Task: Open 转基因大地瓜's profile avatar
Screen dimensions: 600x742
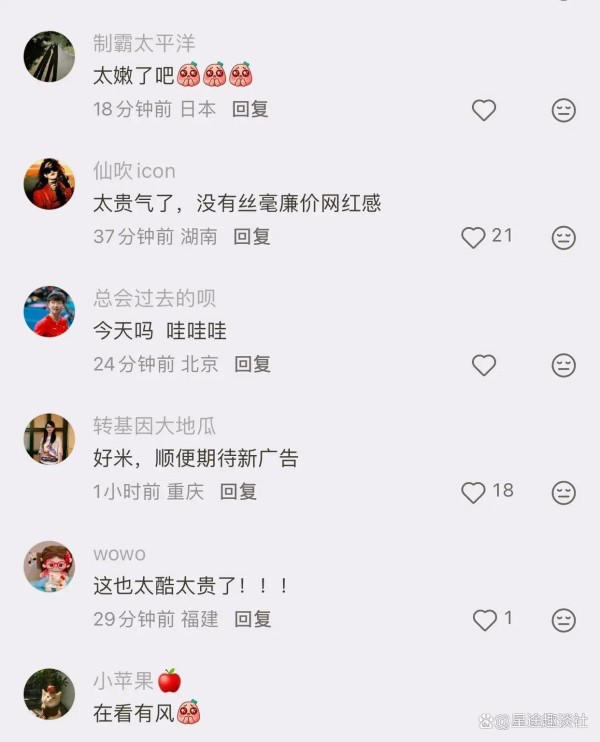Action: coord(49,439)
